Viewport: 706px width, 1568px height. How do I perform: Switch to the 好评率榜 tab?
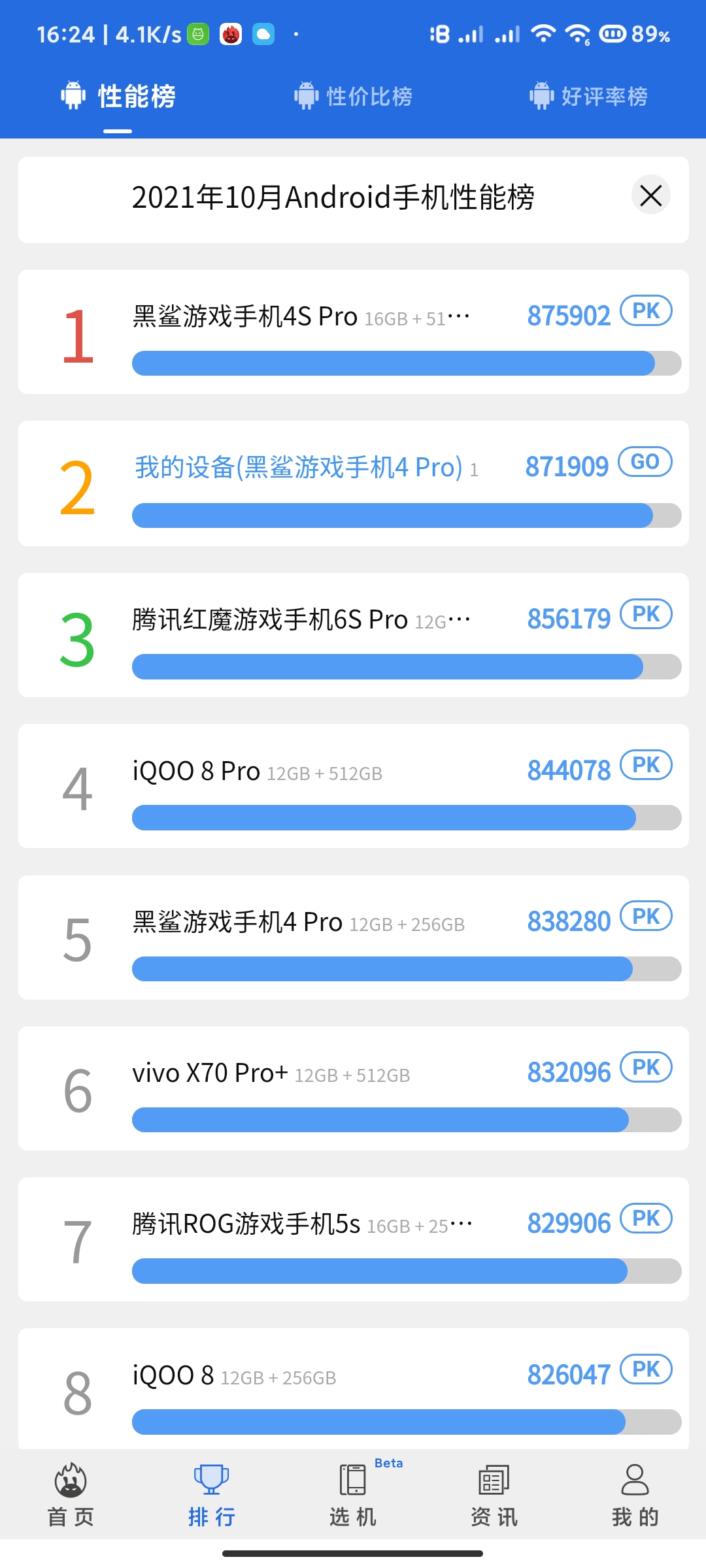pos(588,97)
